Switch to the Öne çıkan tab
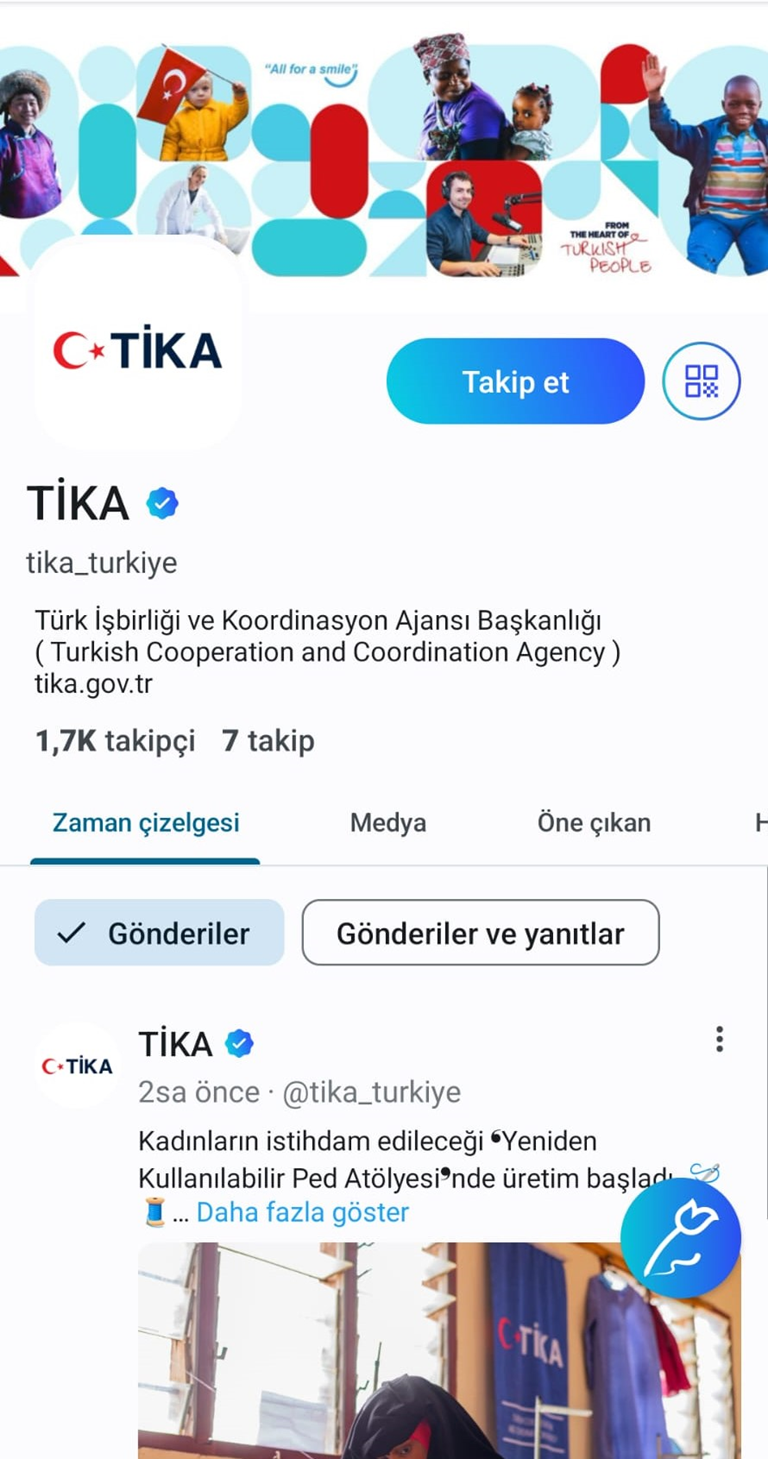 coord(594,823)
